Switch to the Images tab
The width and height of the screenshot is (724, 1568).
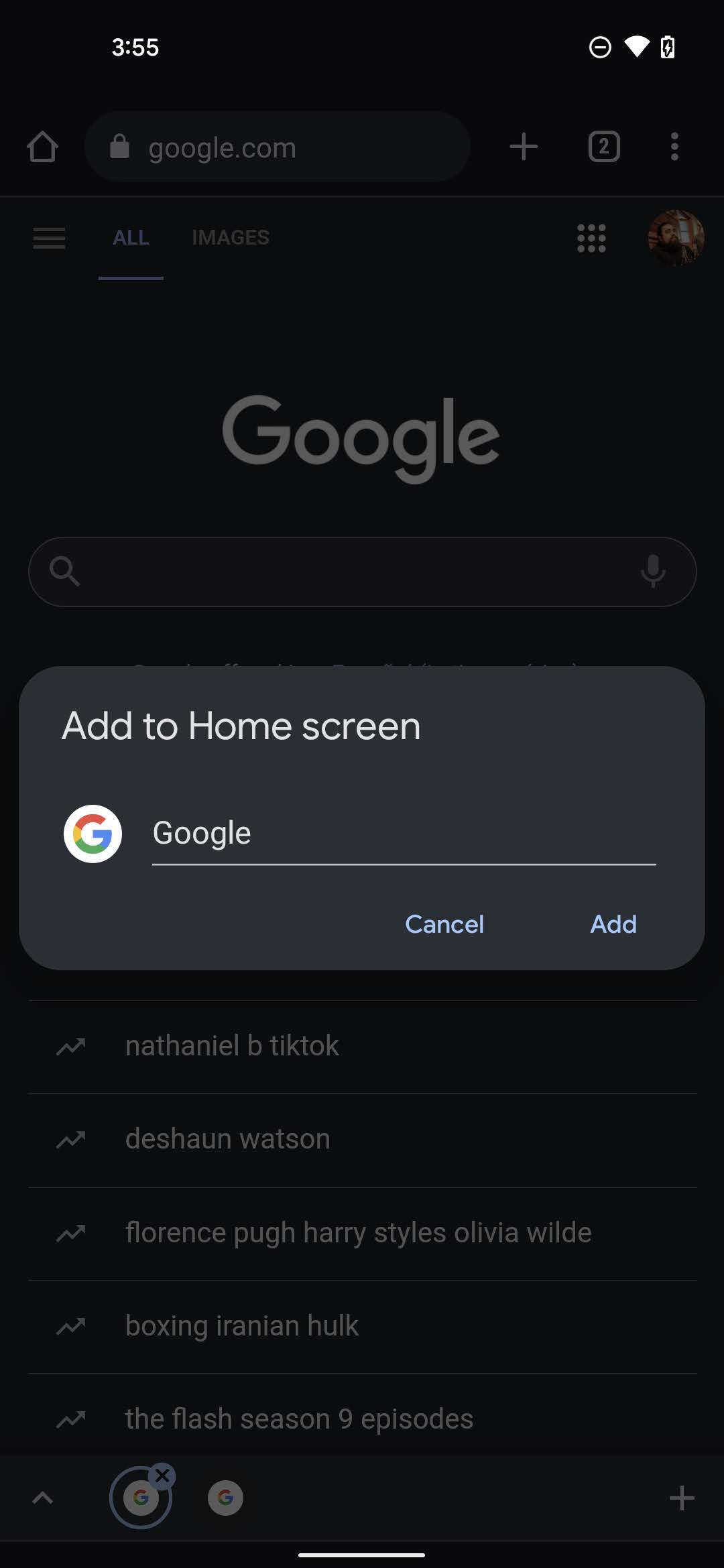coord(230,237)
